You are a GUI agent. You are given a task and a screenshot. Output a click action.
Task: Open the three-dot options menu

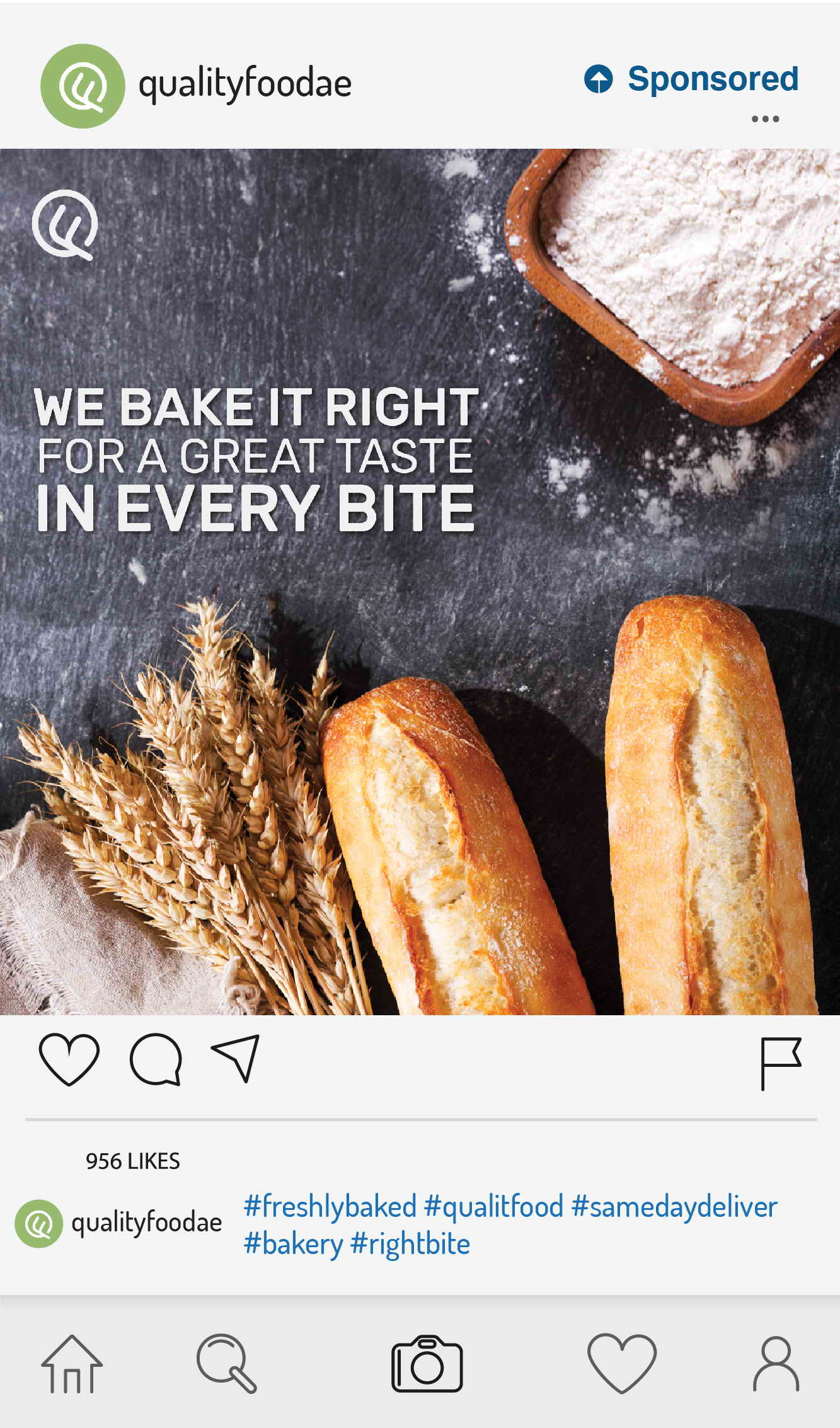(x=765, y=119)
